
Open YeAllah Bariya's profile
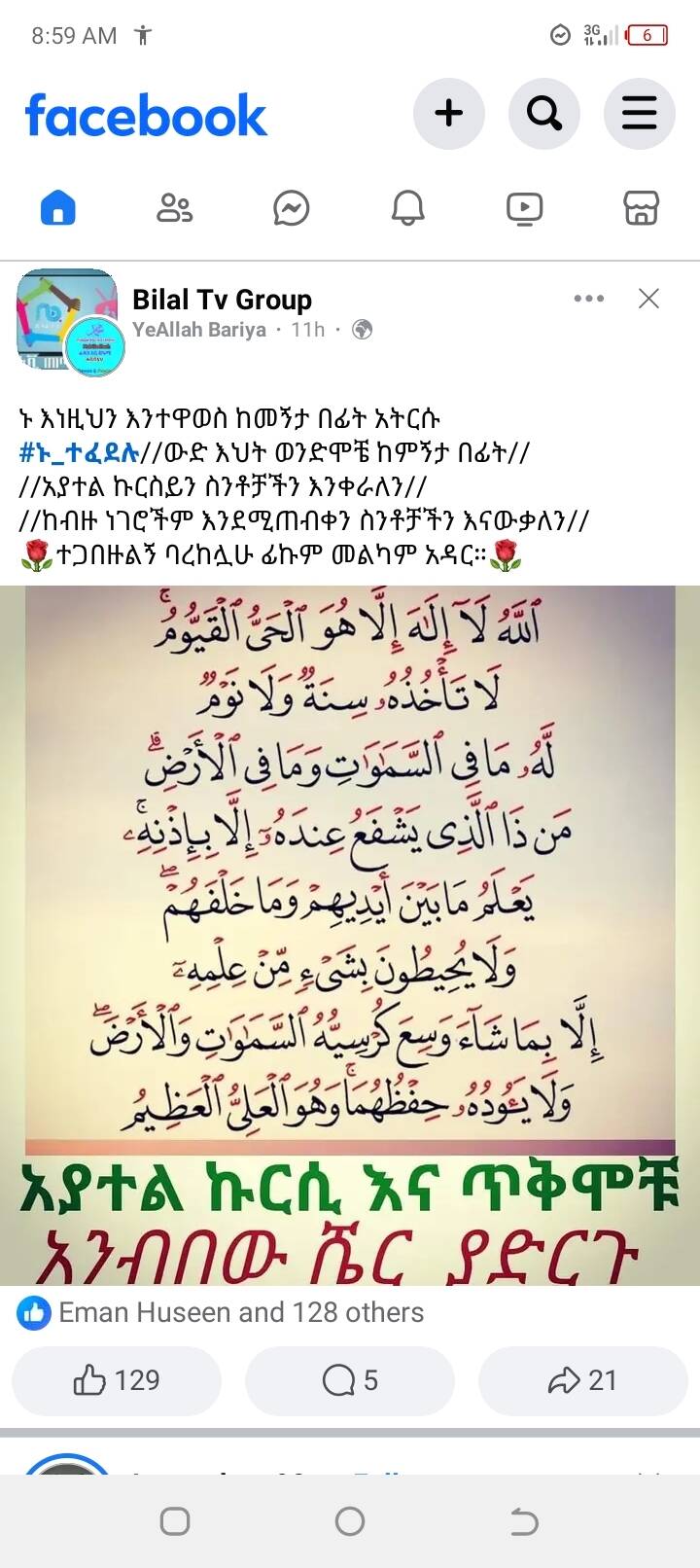(x=199, y=330)
